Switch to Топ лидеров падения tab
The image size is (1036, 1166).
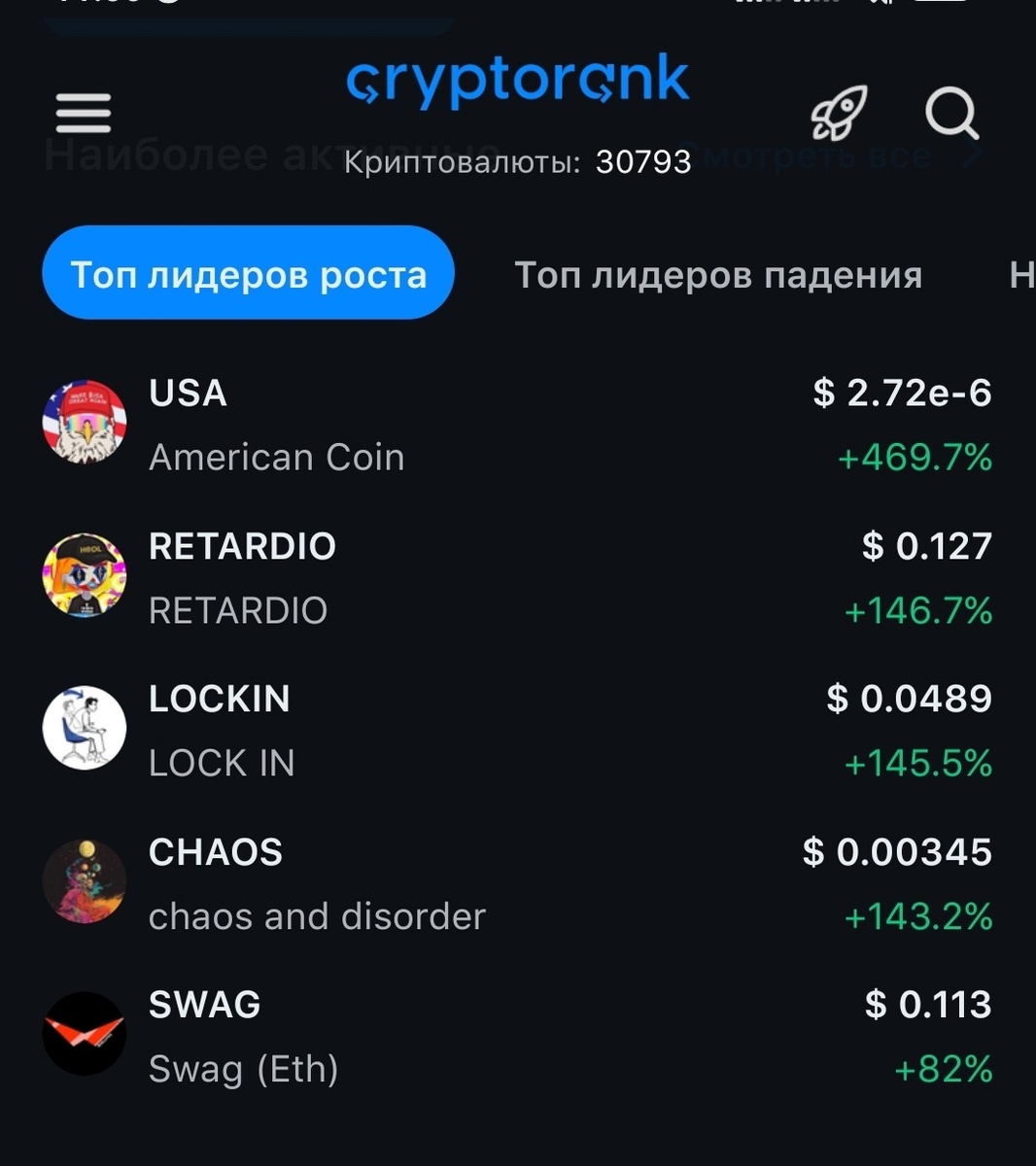(718, 275)
